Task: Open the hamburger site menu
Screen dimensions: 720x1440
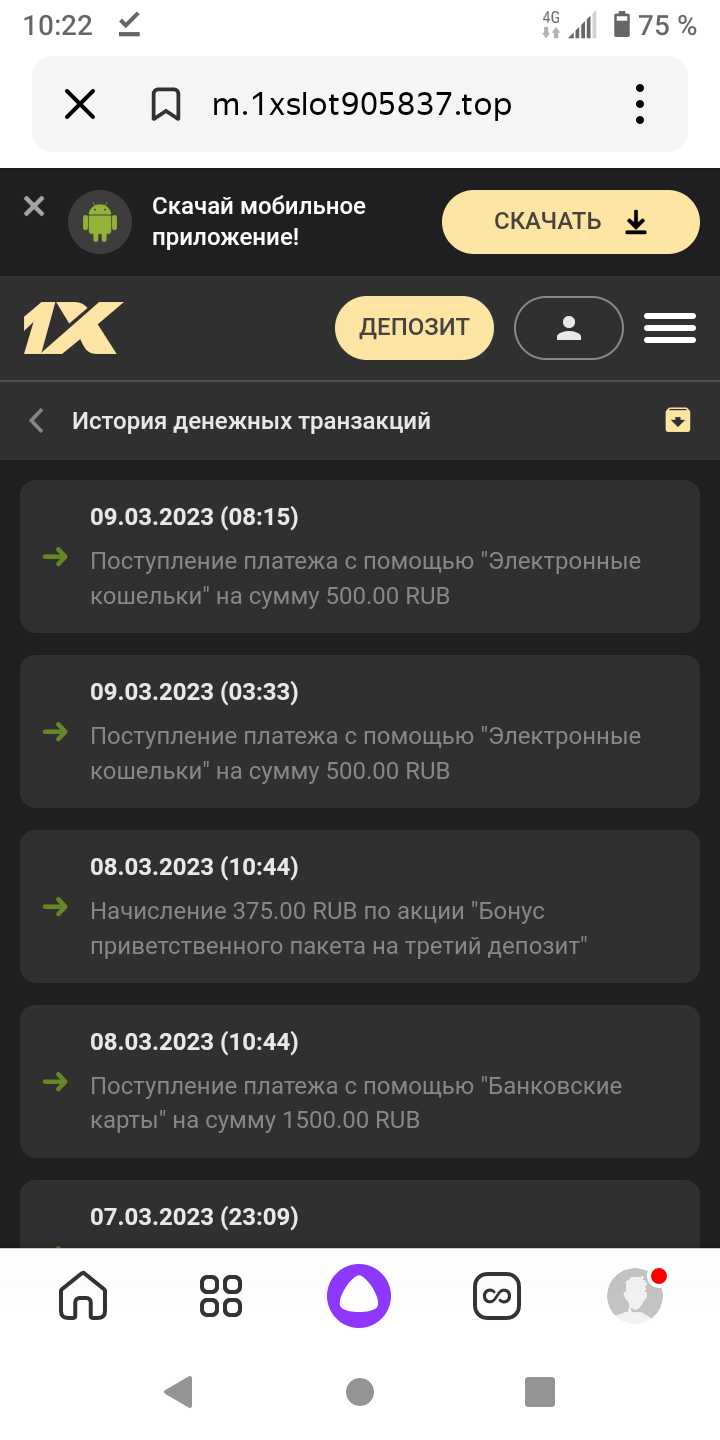Action: tap(670, 327)
